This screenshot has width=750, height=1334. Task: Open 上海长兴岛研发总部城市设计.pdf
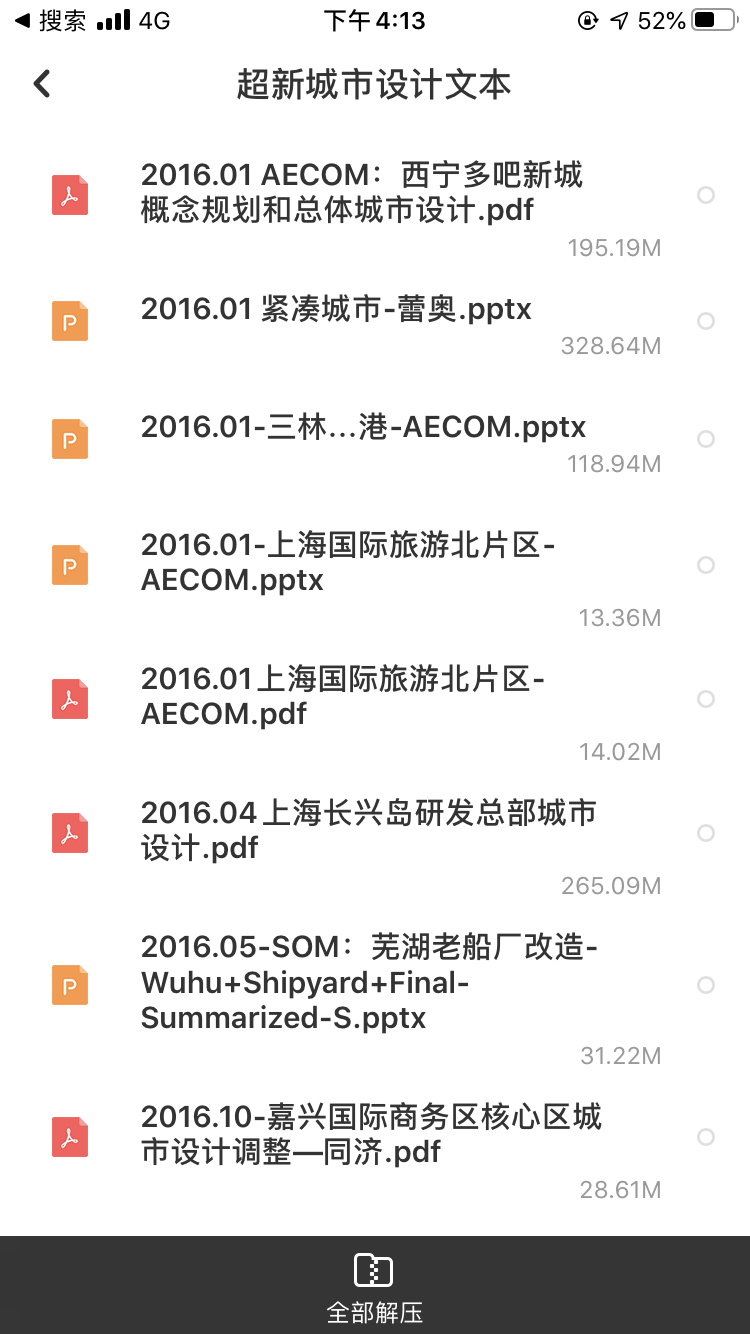pos(368,830)
